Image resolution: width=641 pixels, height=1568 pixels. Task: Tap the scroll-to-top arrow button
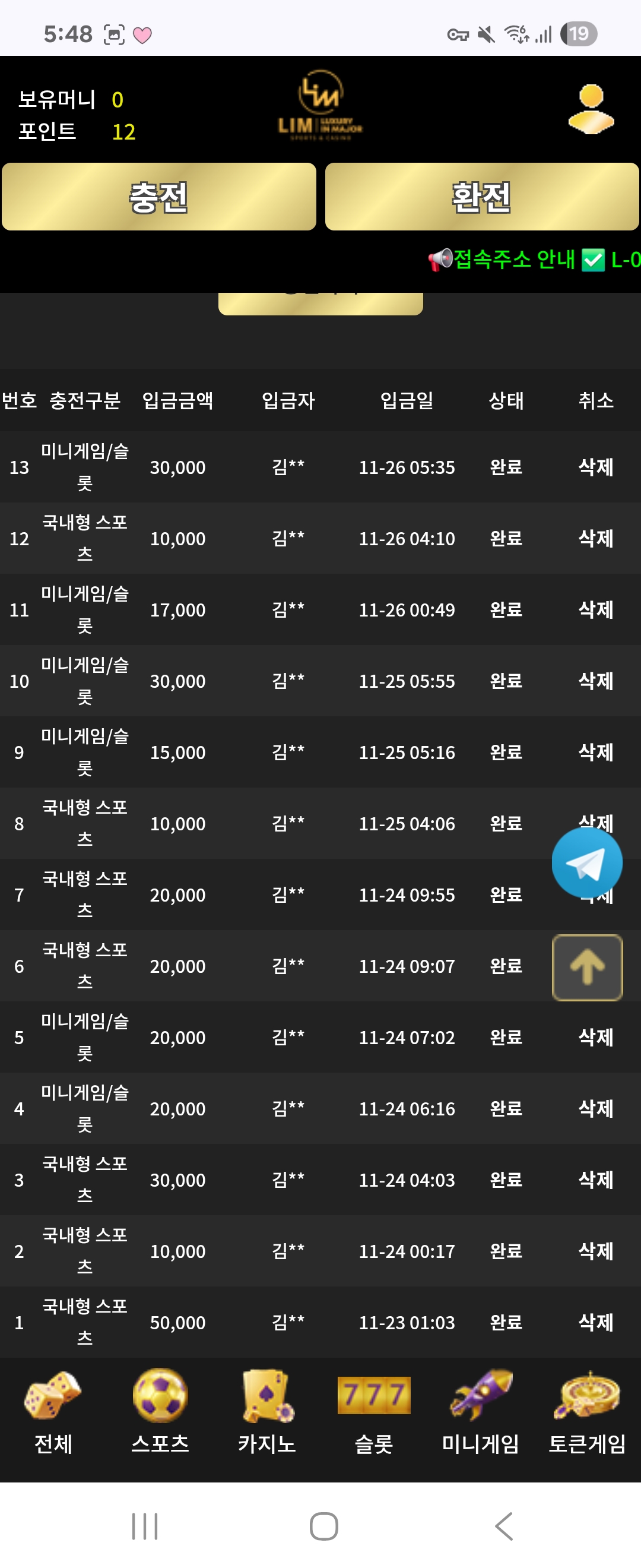tap(586, 966)
